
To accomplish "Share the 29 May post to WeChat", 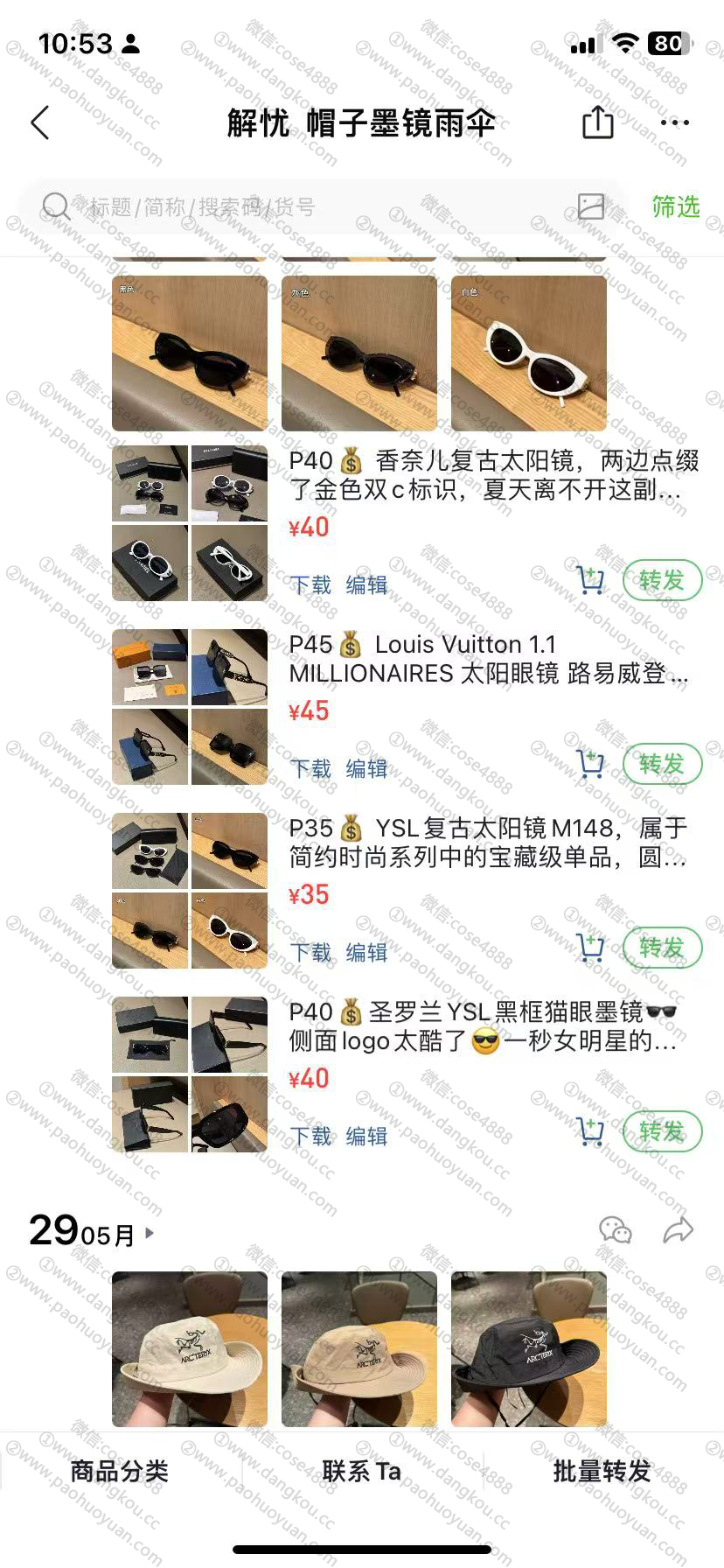I will [616, 1230].
